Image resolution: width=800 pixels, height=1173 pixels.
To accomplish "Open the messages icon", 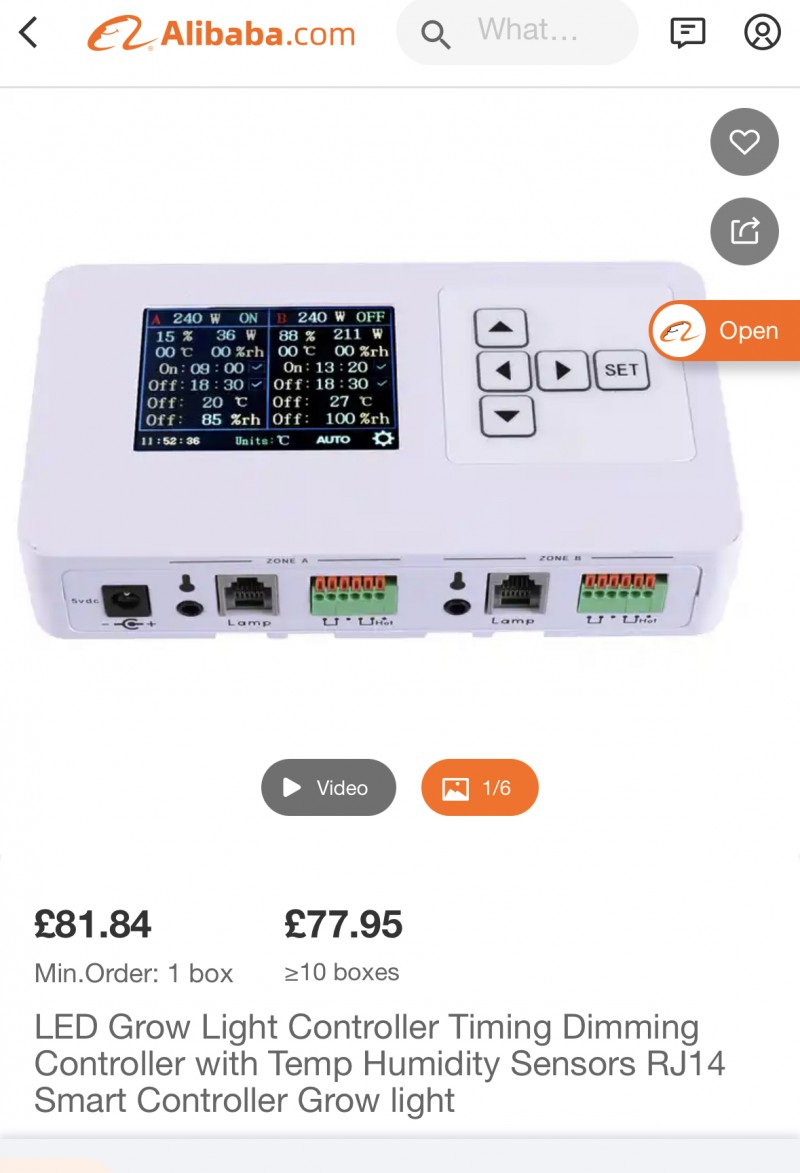I will click(x=687, y=33).
